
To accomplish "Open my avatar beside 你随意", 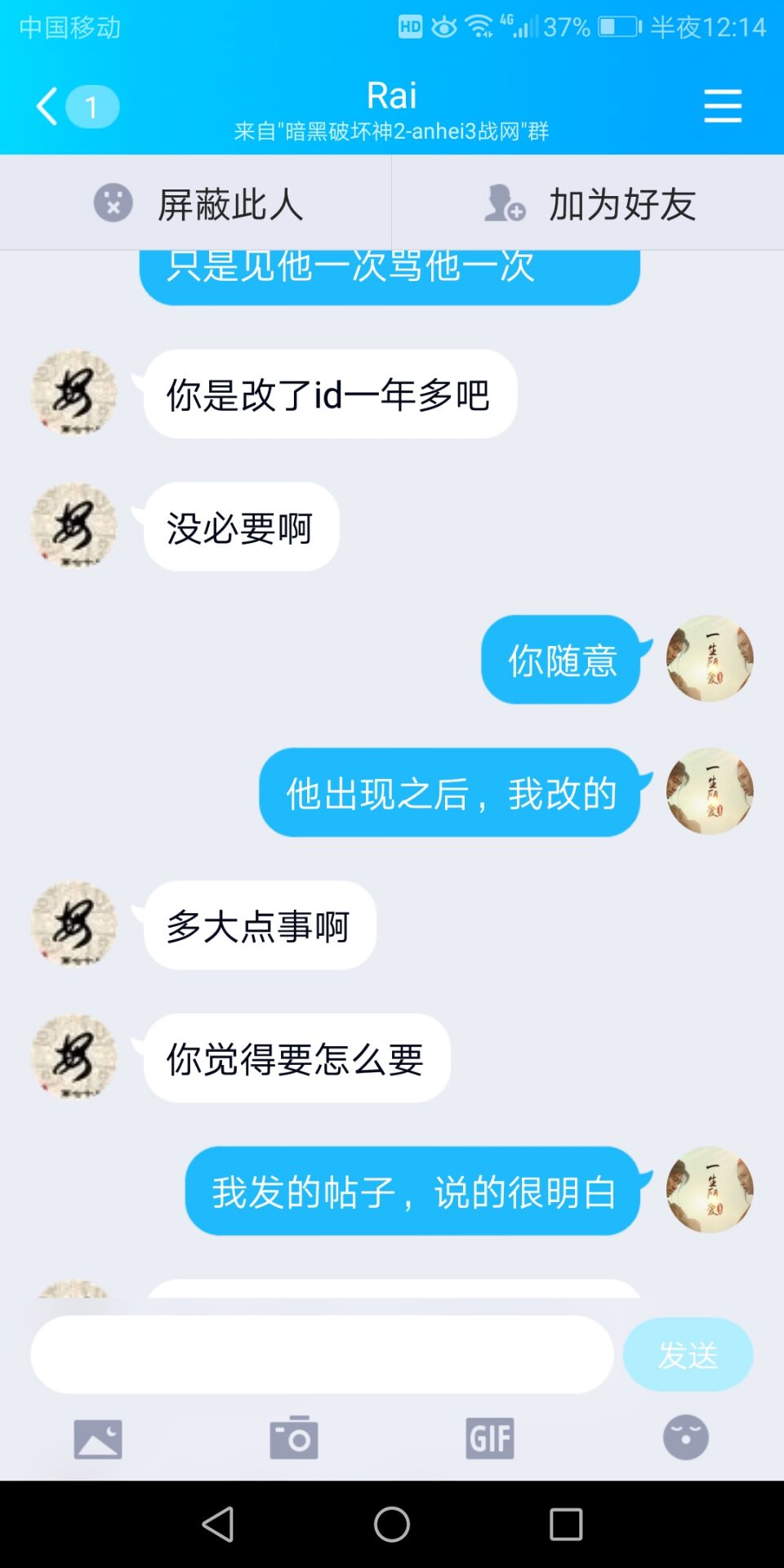I will click(710, 658).
